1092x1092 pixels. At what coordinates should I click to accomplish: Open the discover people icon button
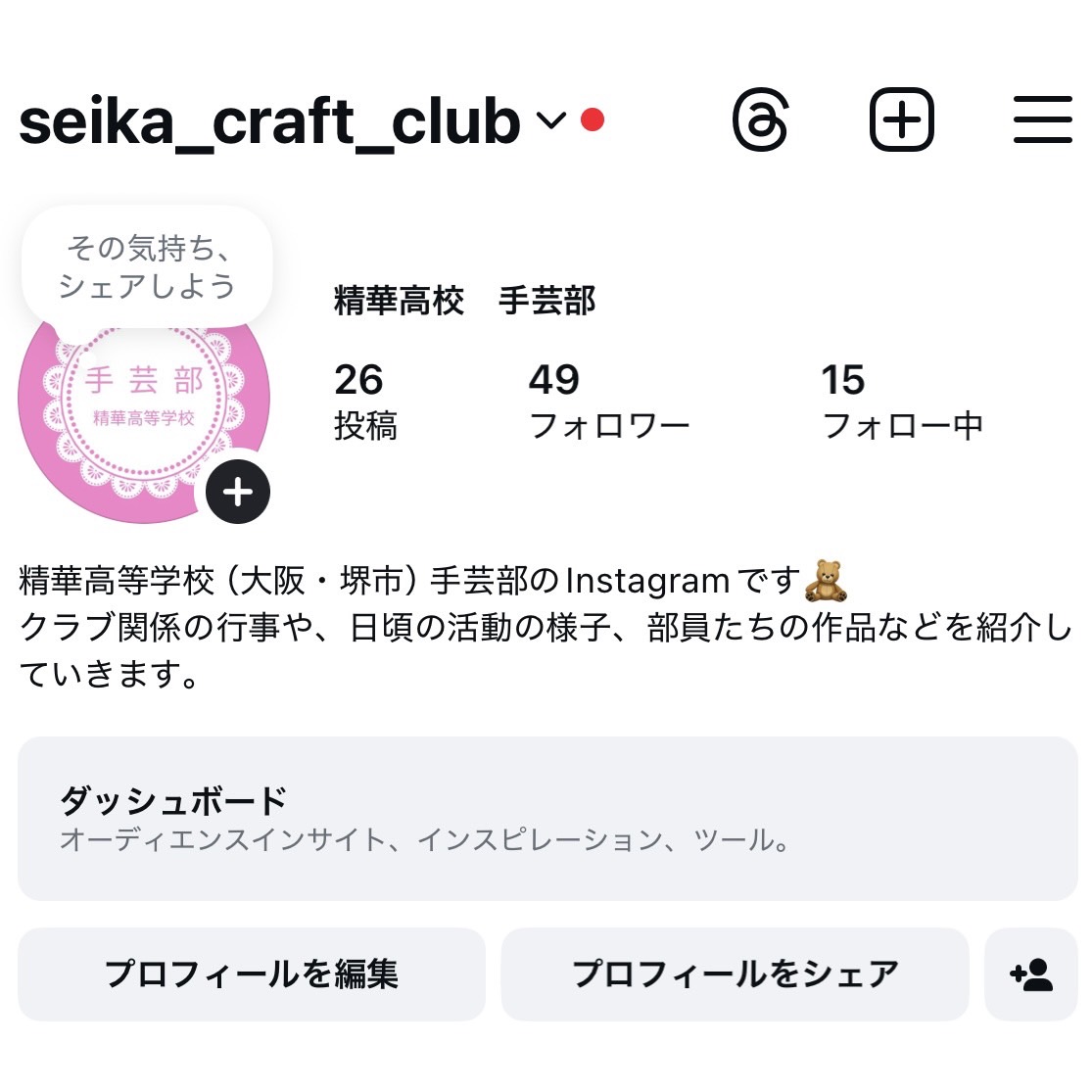[1031, 974]
